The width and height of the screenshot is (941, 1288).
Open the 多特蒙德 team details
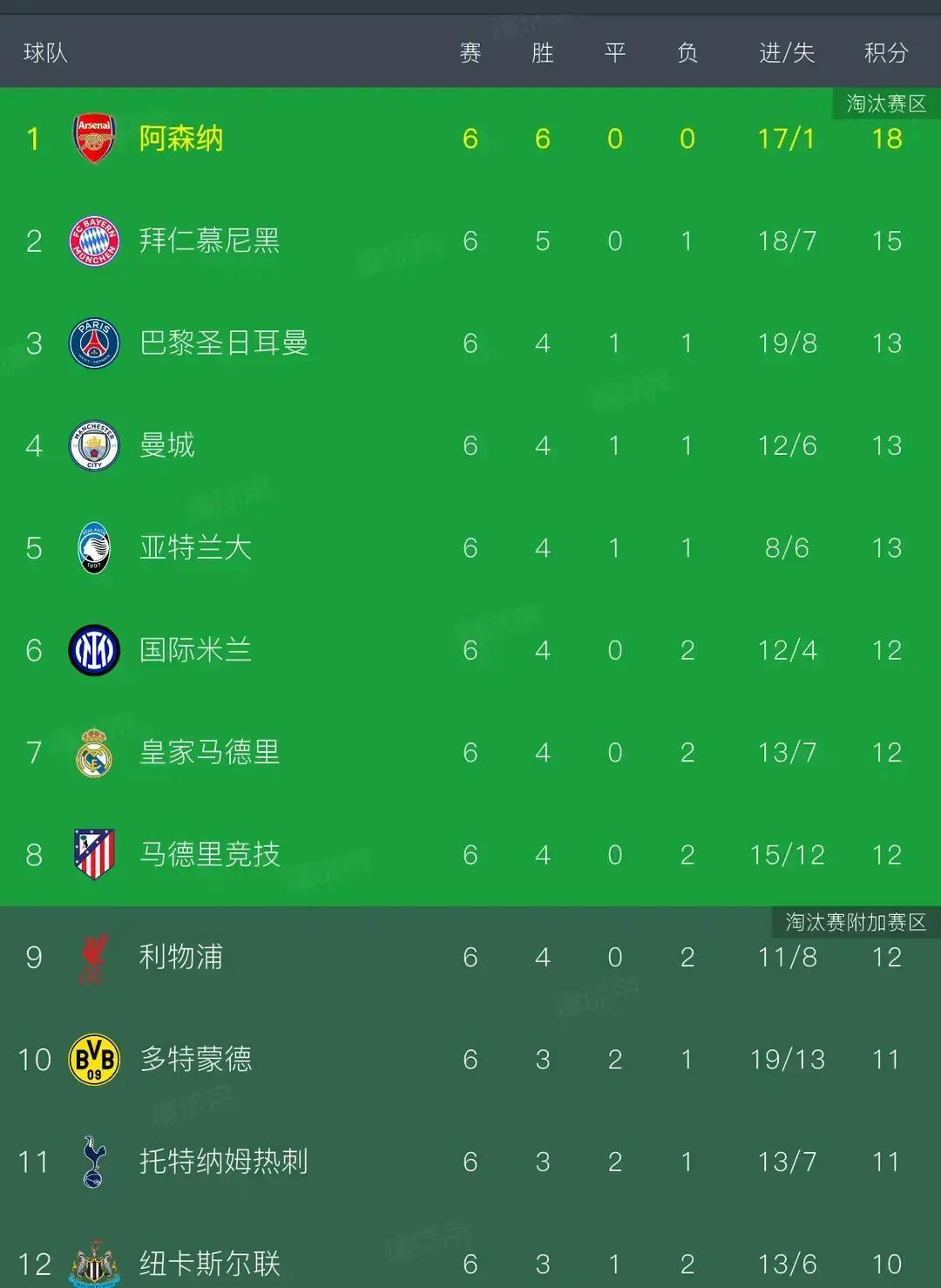[x=196, y=1060]
